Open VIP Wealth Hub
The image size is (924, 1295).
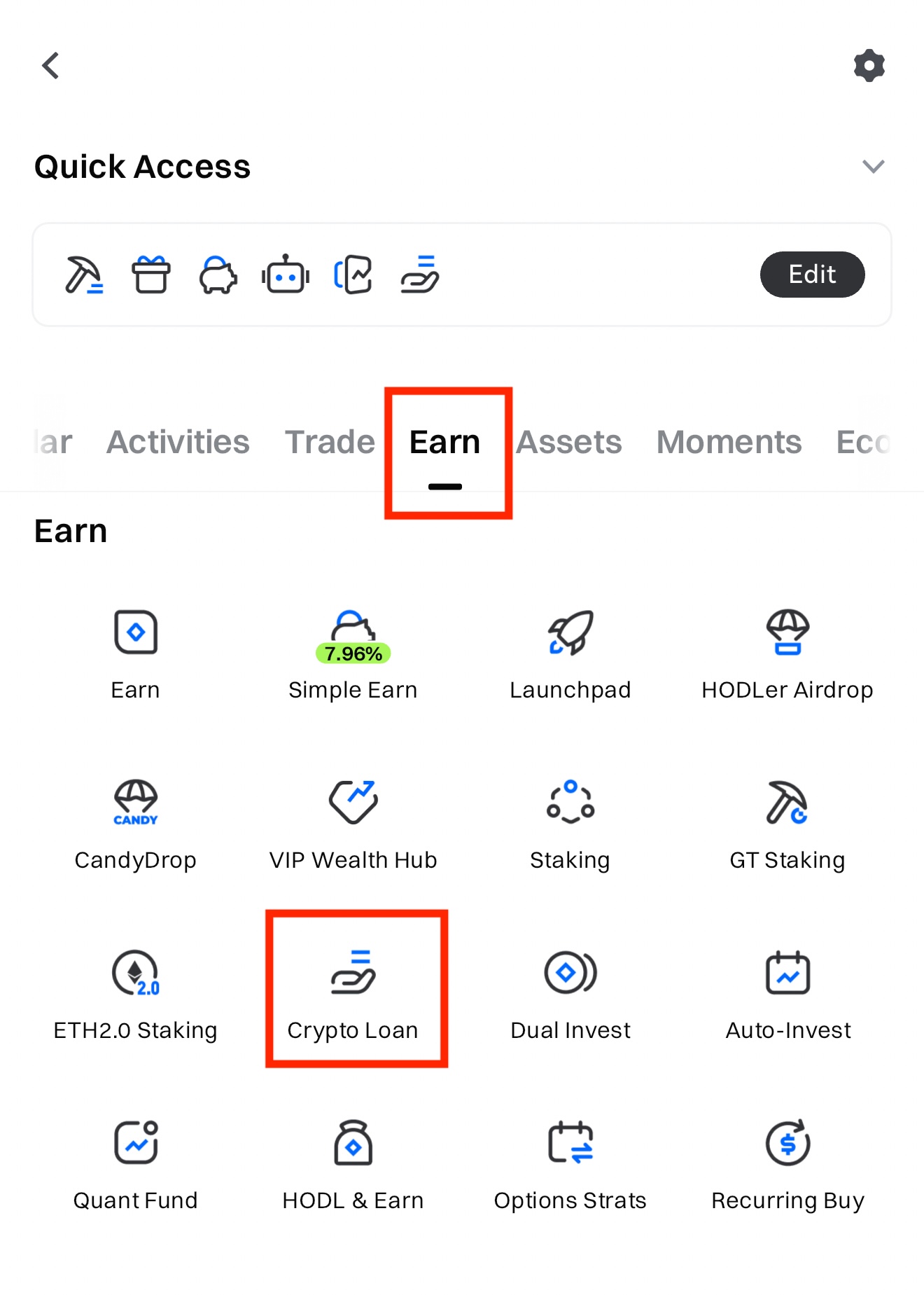pos(353,824)
